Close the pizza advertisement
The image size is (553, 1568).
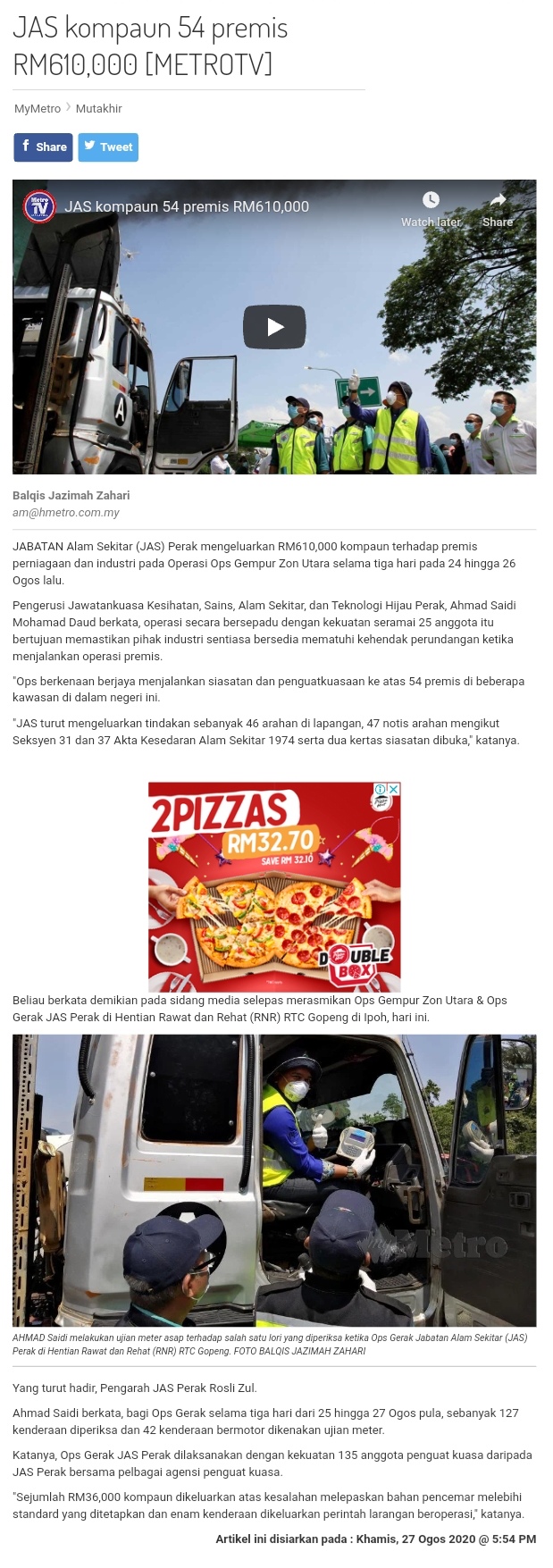click(x=393, y=790)
